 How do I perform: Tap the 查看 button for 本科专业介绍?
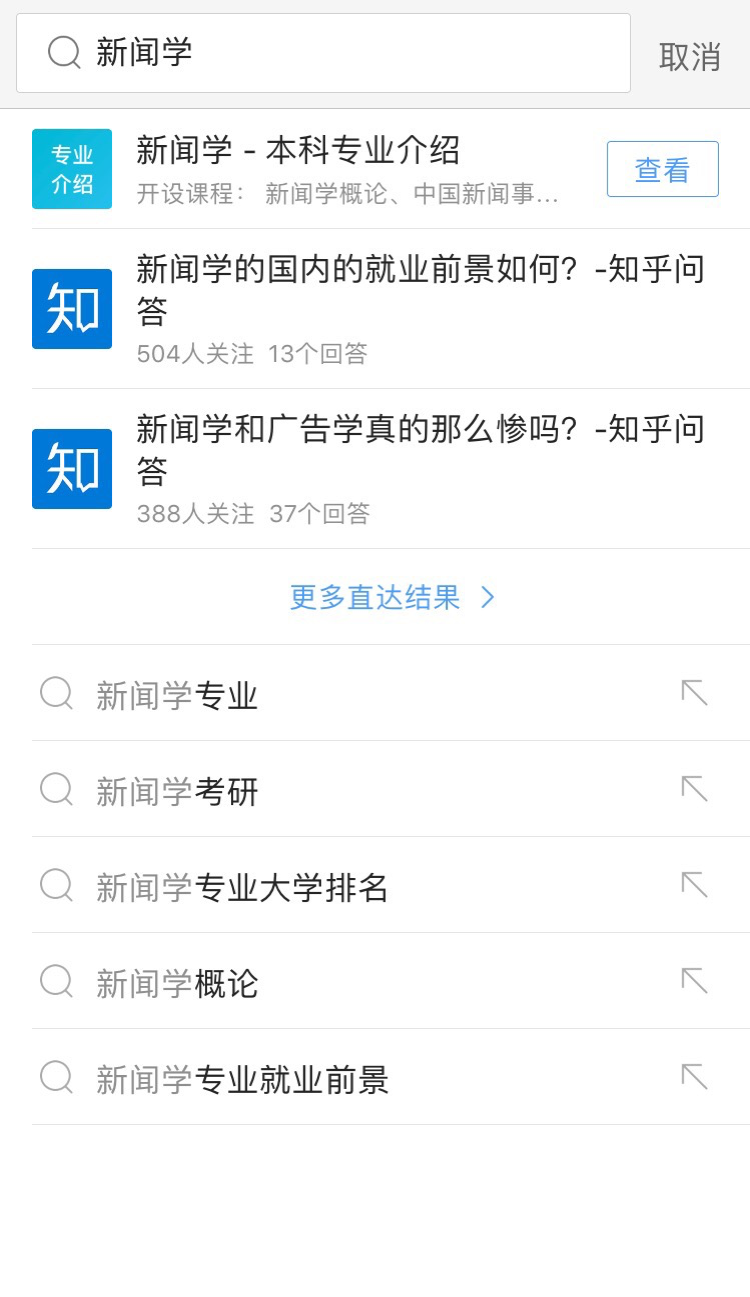click(x=662, y=169)
